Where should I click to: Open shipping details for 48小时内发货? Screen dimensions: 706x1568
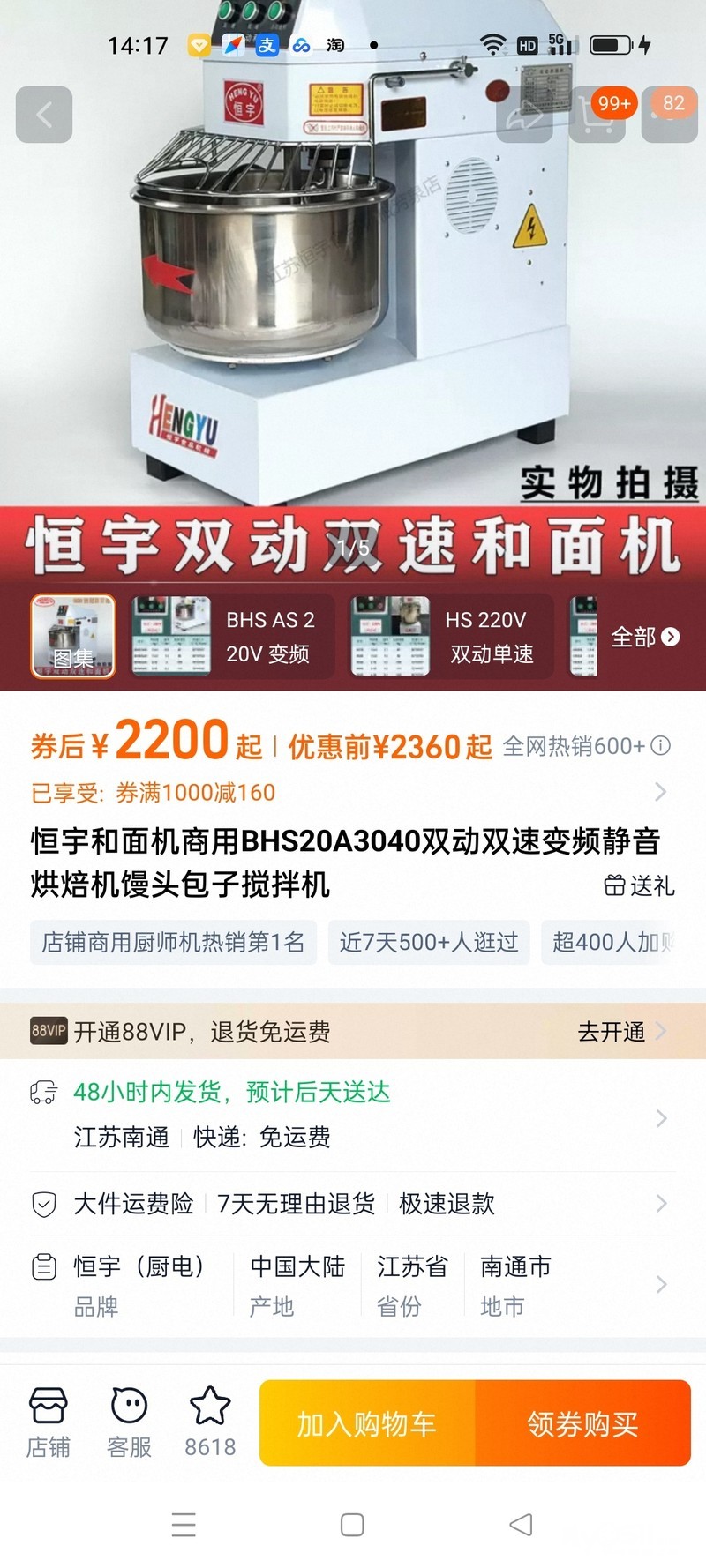point(353,1115)
